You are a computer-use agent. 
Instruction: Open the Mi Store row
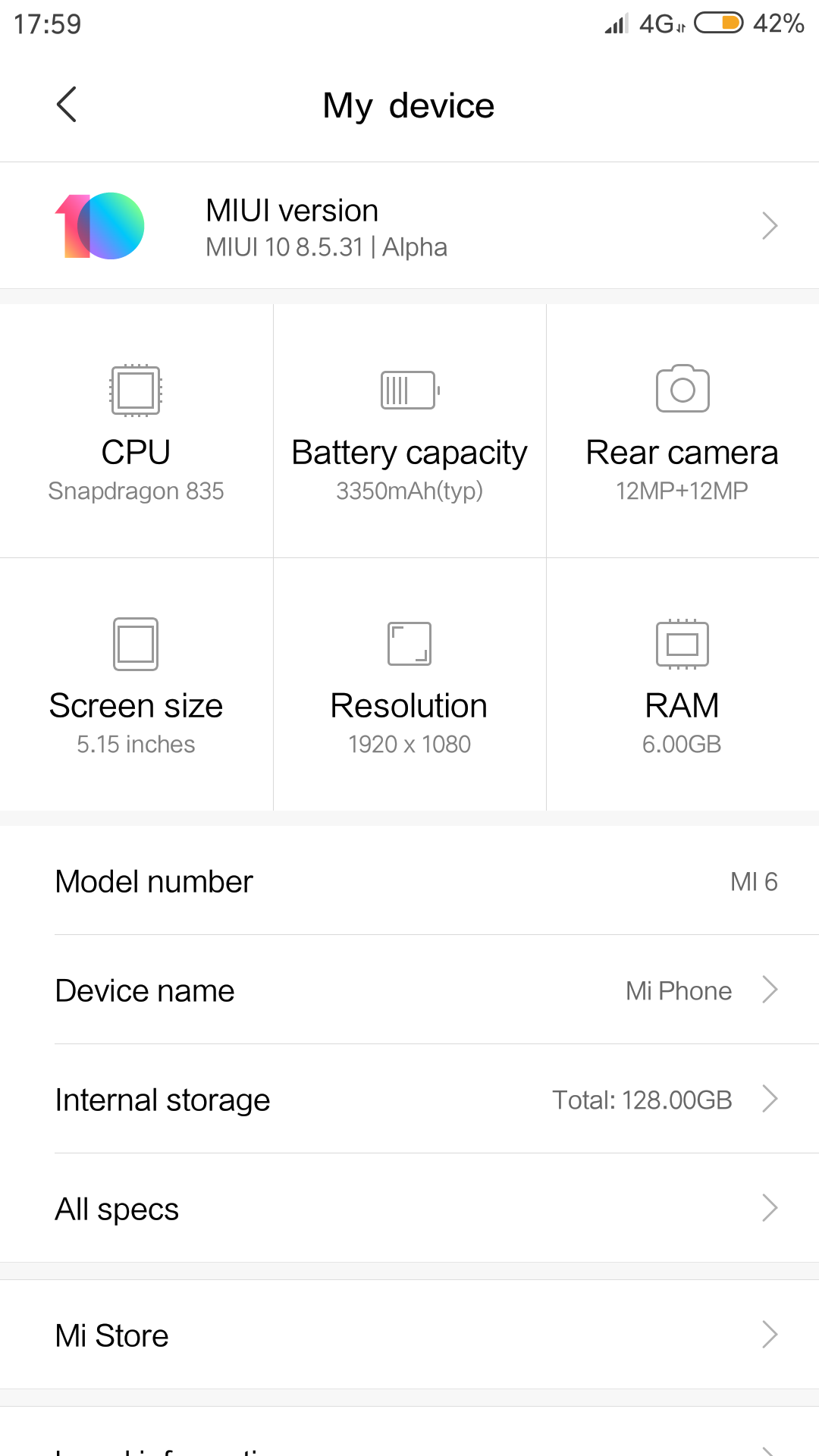[409, 1335]
